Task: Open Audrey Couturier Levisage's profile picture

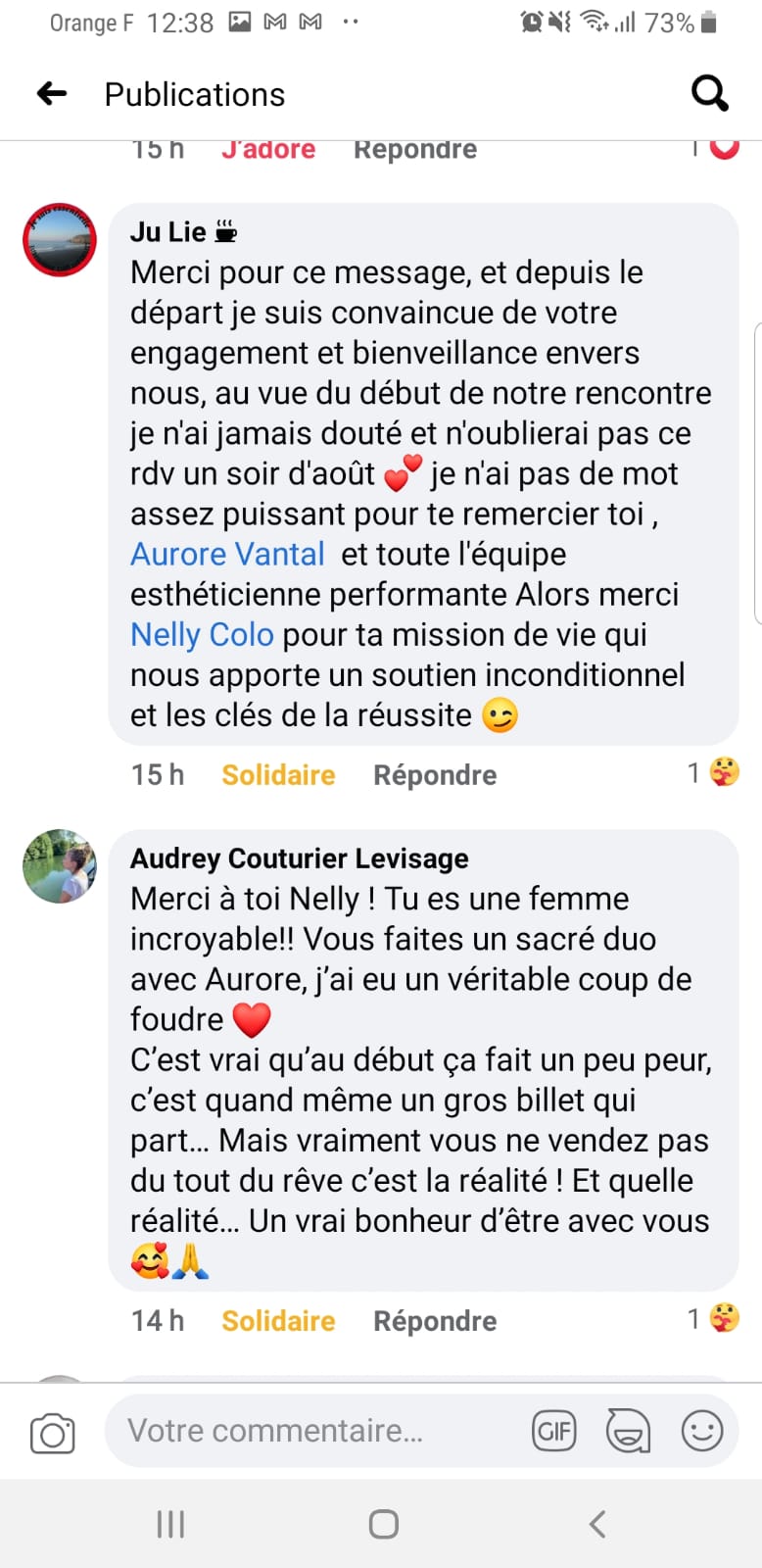Action: coord(60,865)
